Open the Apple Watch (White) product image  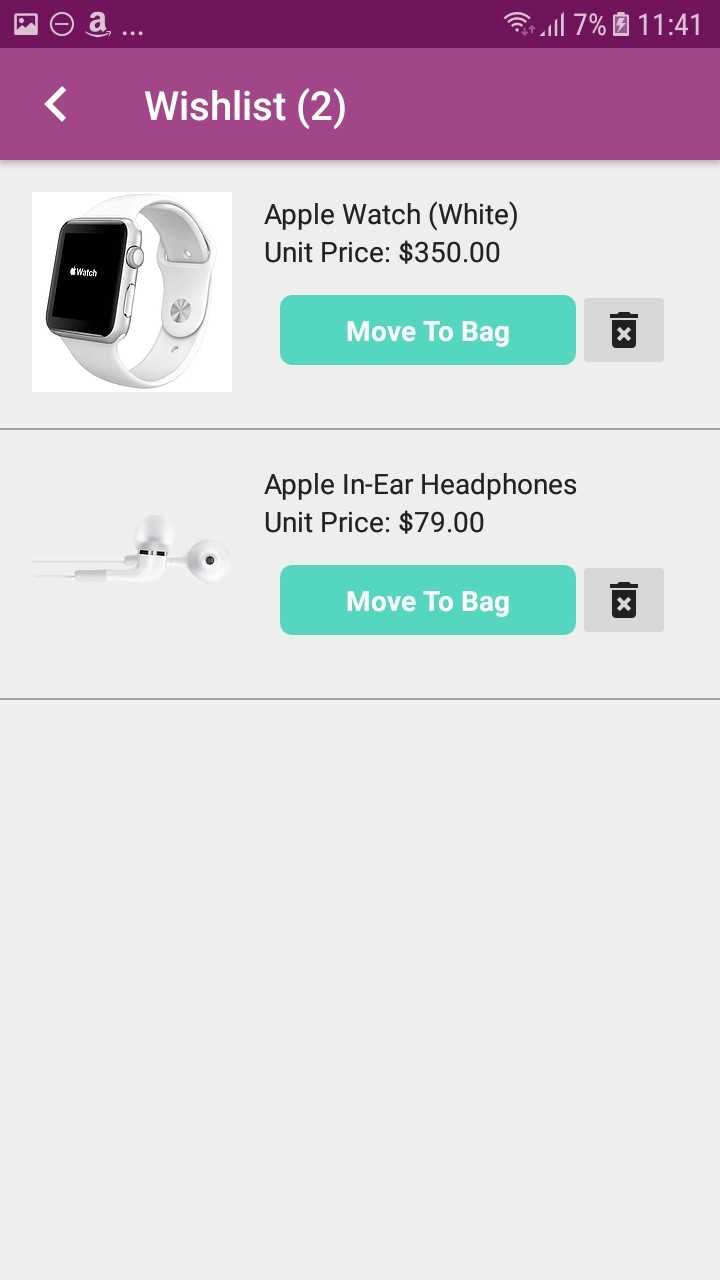coord(132,292)
